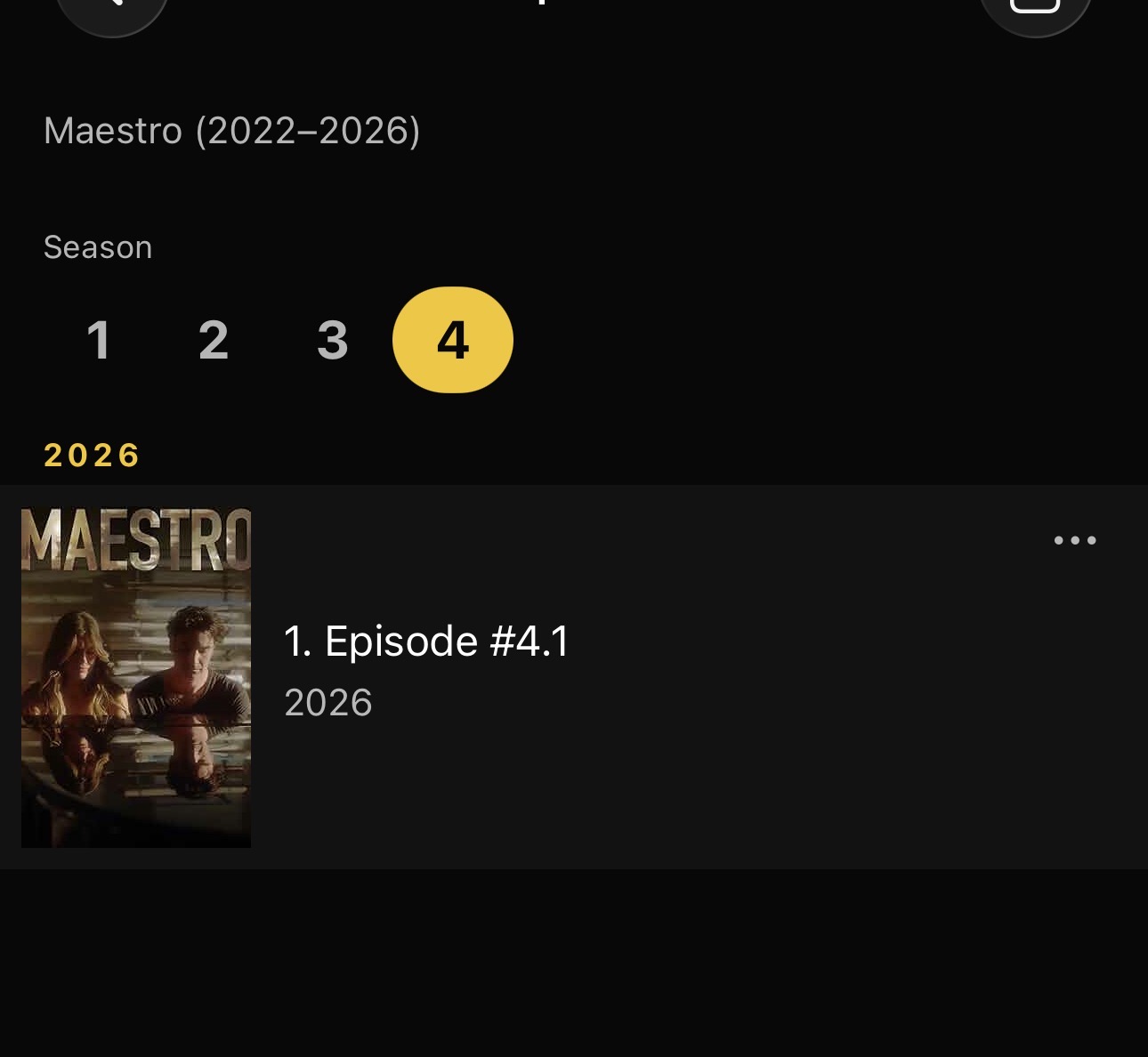Select the highlighted season 4 chip
The width and height of the screenshot is (1148, 1057).
pyautogui.click(x=453, y=340)
